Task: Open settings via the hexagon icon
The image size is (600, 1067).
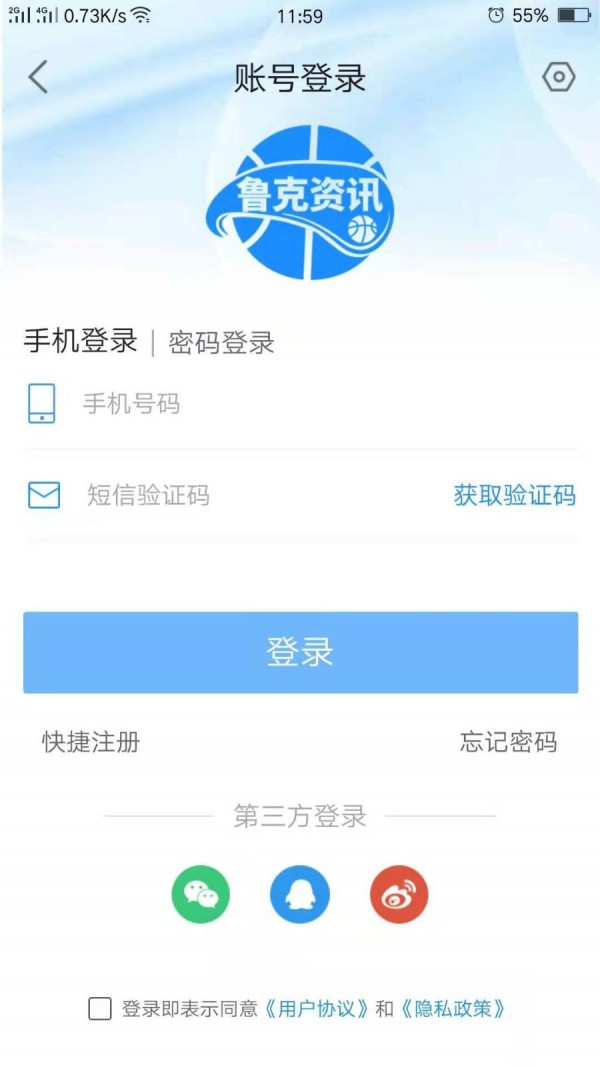Action: pos(558,77)
